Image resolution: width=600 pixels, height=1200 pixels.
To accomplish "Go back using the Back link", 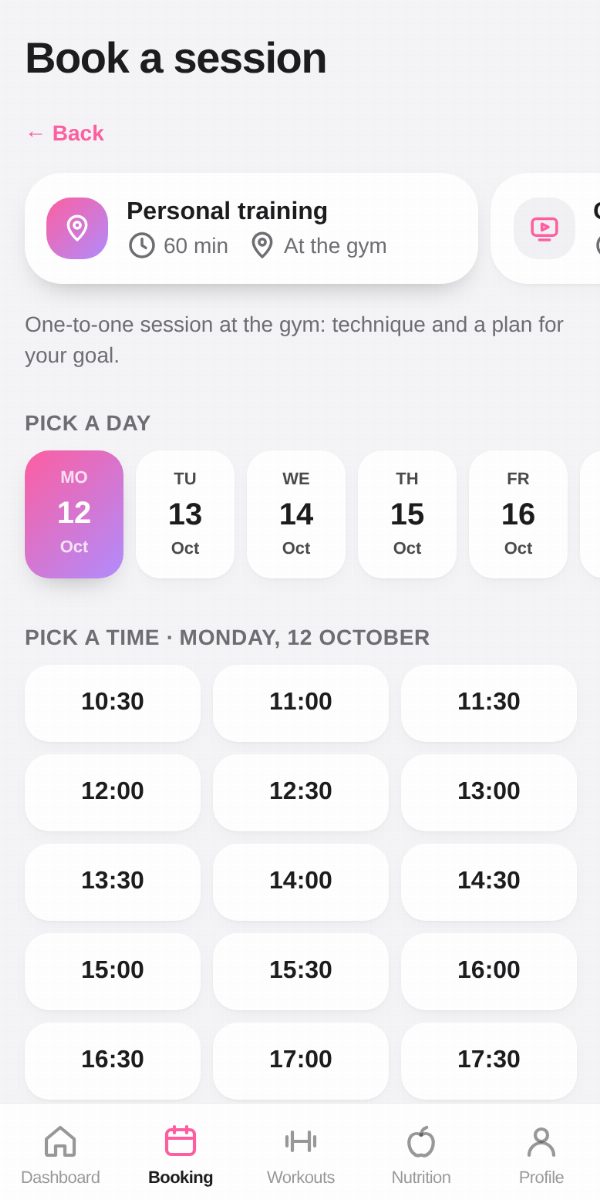I will pyautogui.click(x=64, y=133).
